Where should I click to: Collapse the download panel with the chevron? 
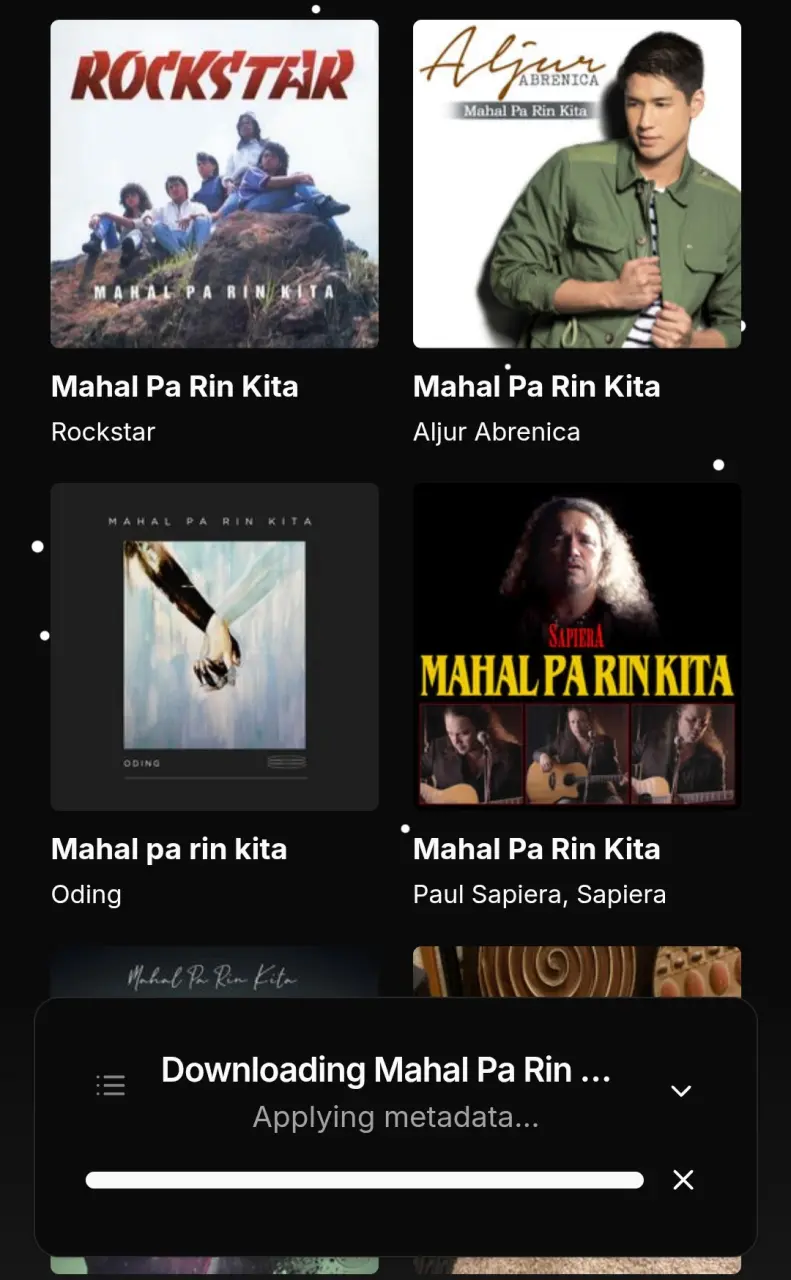[681, 1091]
